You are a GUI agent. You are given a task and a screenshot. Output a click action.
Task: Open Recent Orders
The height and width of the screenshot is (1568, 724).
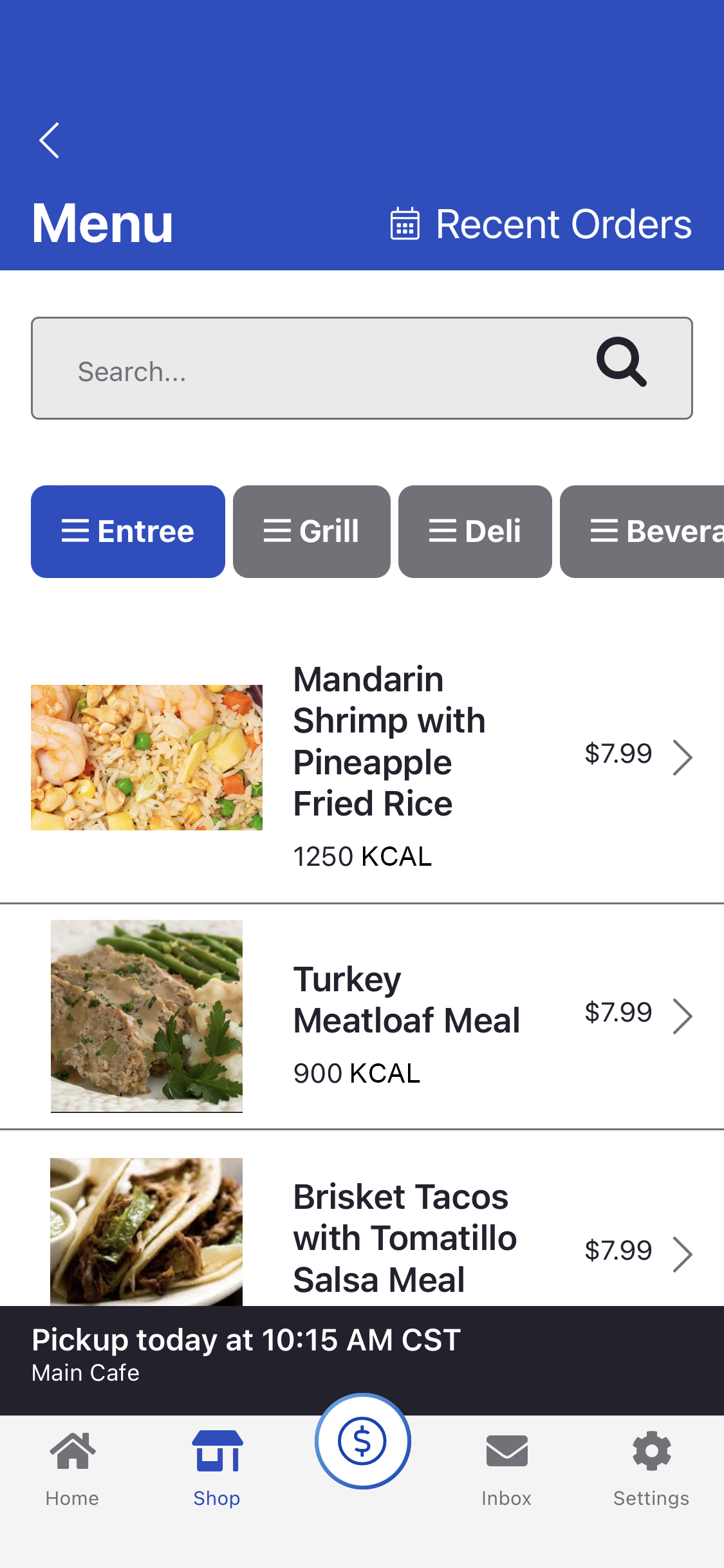click(x=563, y=224)
